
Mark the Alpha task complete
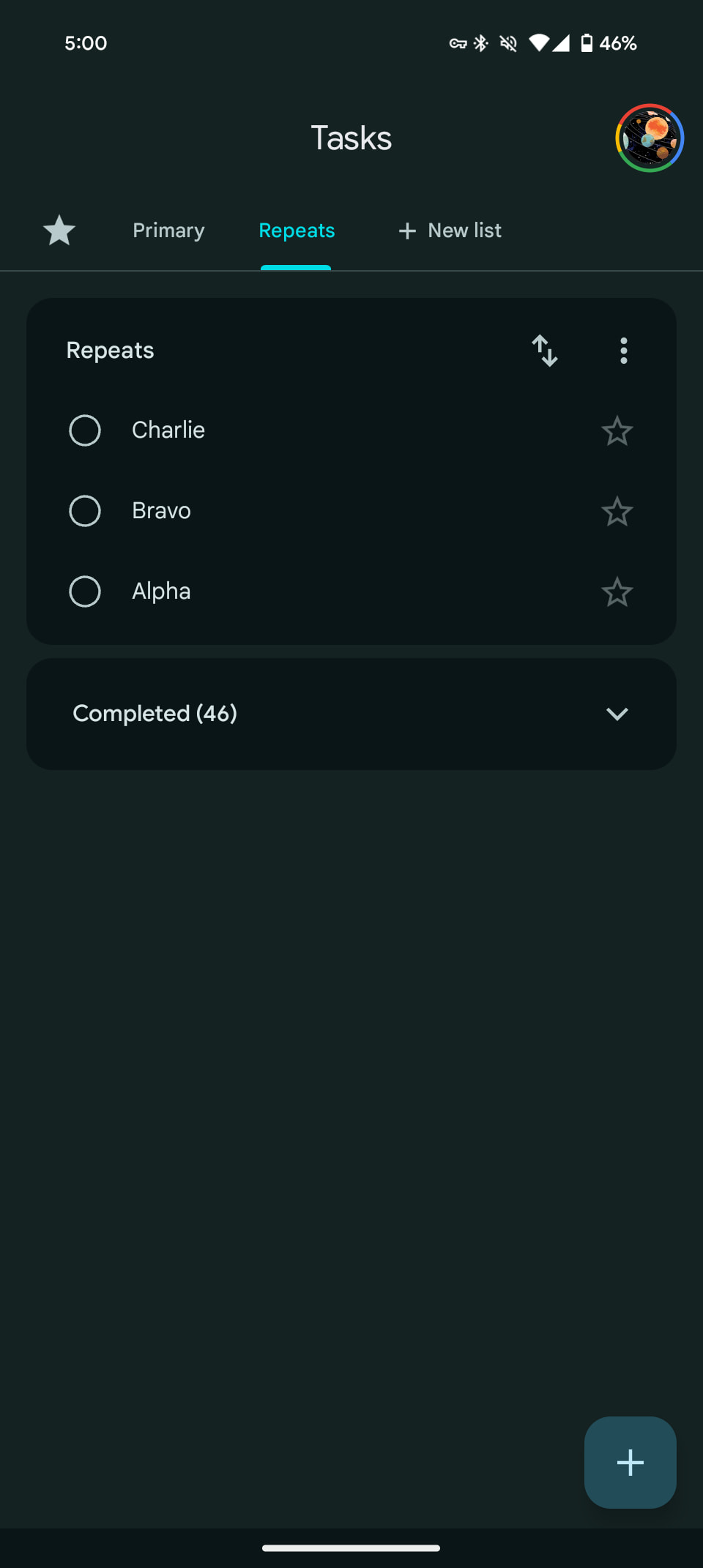click(x=85, y=591)
